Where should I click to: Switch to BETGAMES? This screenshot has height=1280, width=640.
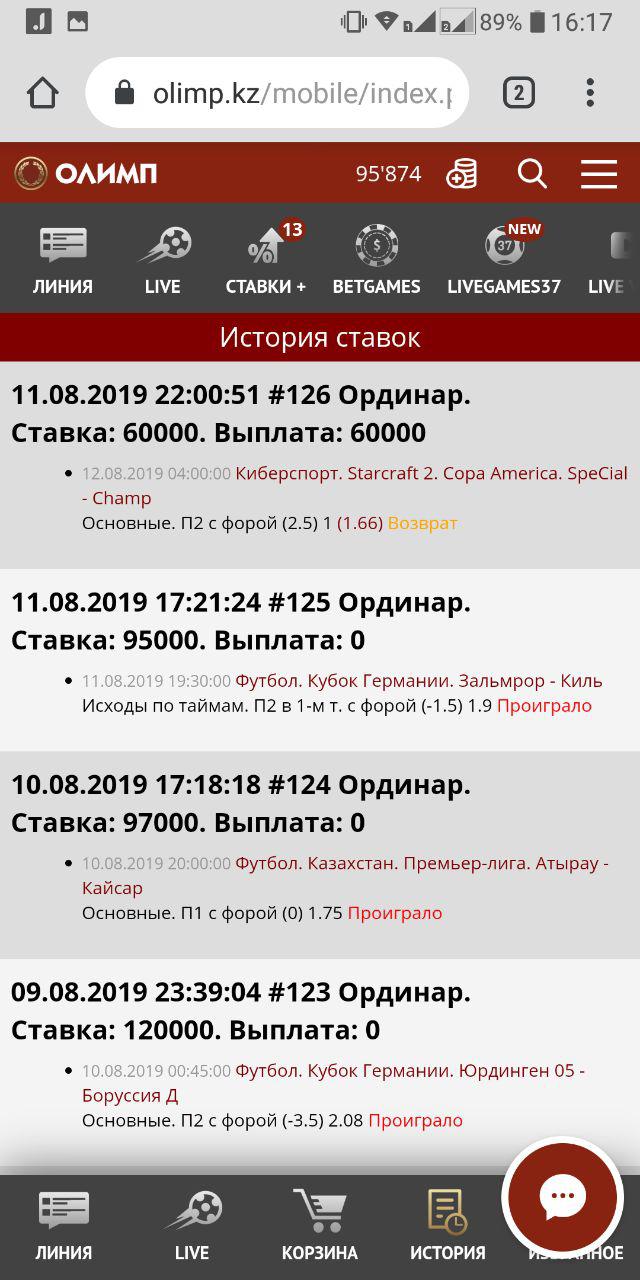coord(376,260)
